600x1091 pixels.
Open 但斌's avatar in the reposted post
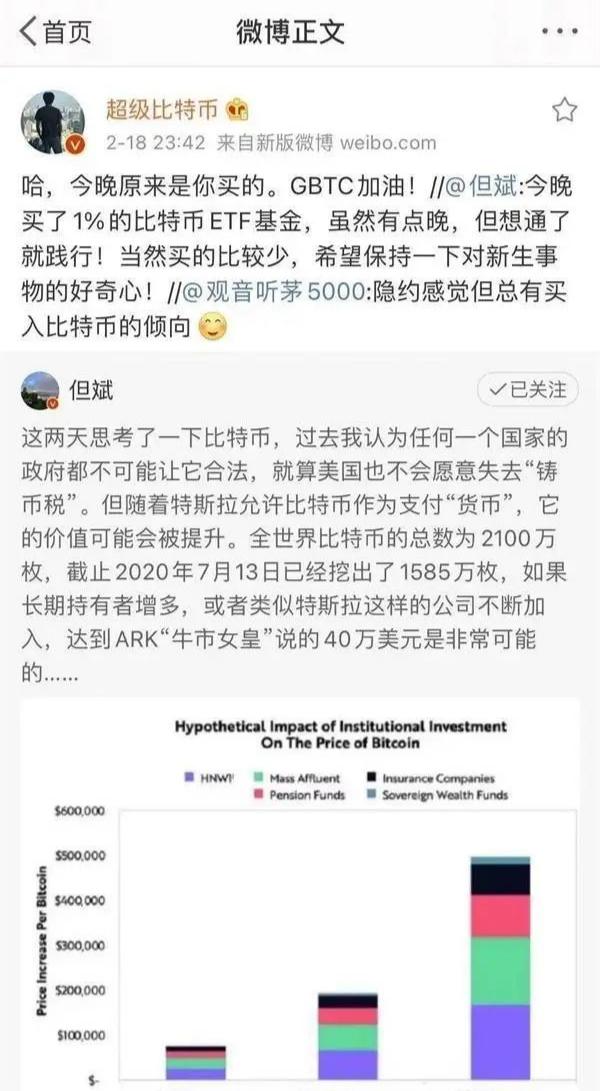point(39,390)
